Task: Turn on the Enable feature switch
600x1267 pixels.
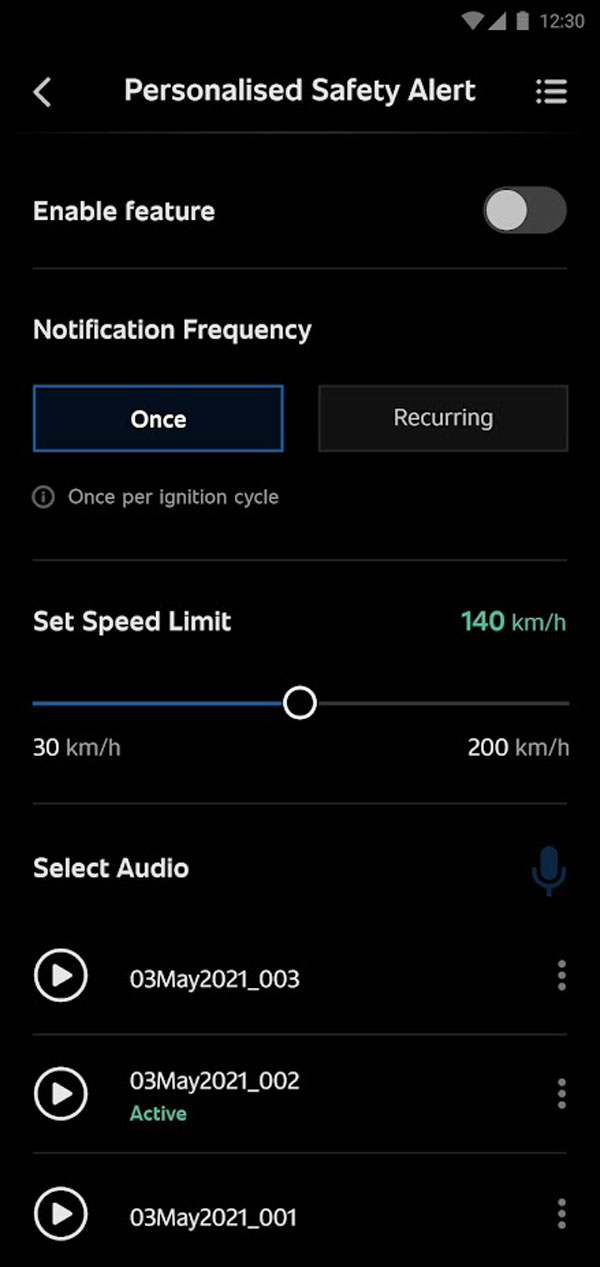Action: (525, 211)
